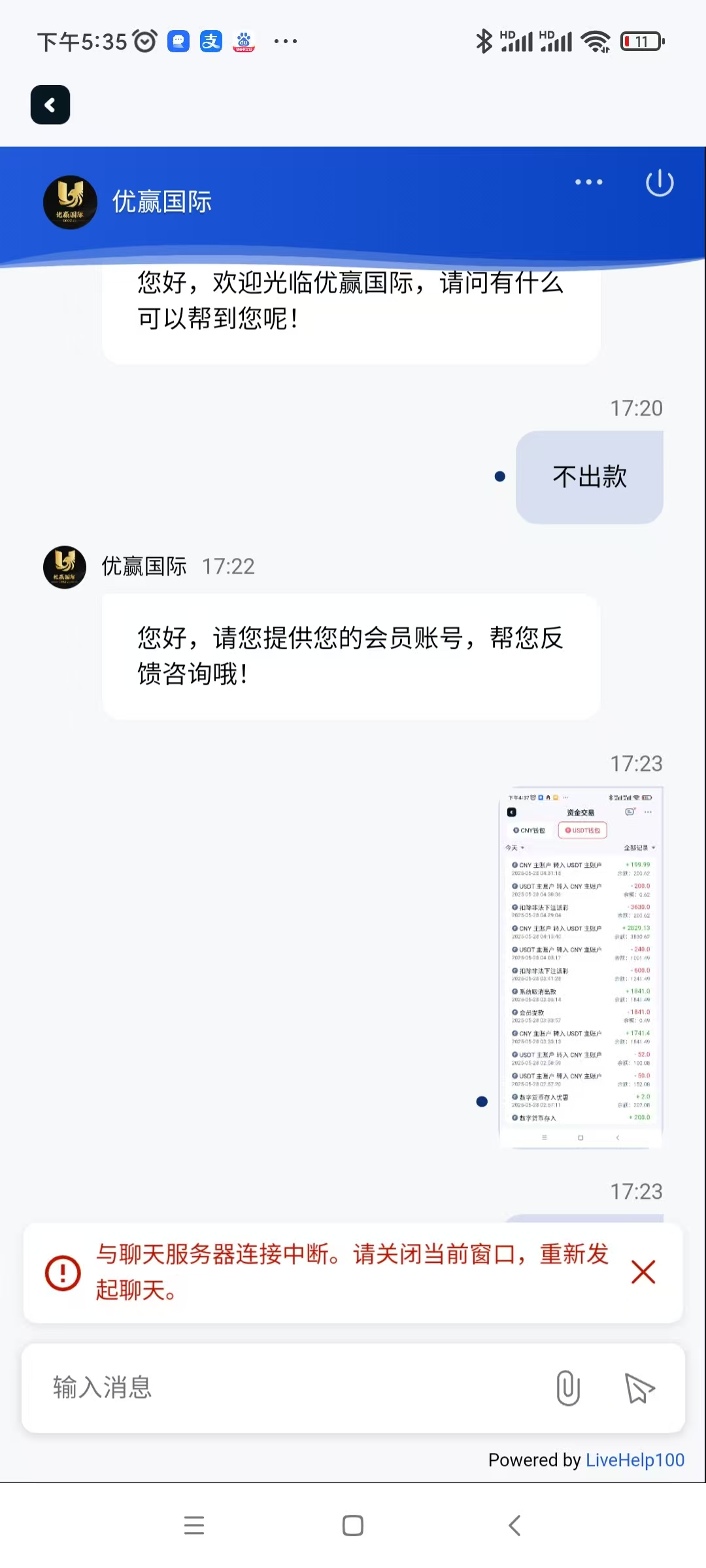The image size is (706, 1568).
Task: Open the LiveHelp100 link
Action: [x=635, y=1460]
